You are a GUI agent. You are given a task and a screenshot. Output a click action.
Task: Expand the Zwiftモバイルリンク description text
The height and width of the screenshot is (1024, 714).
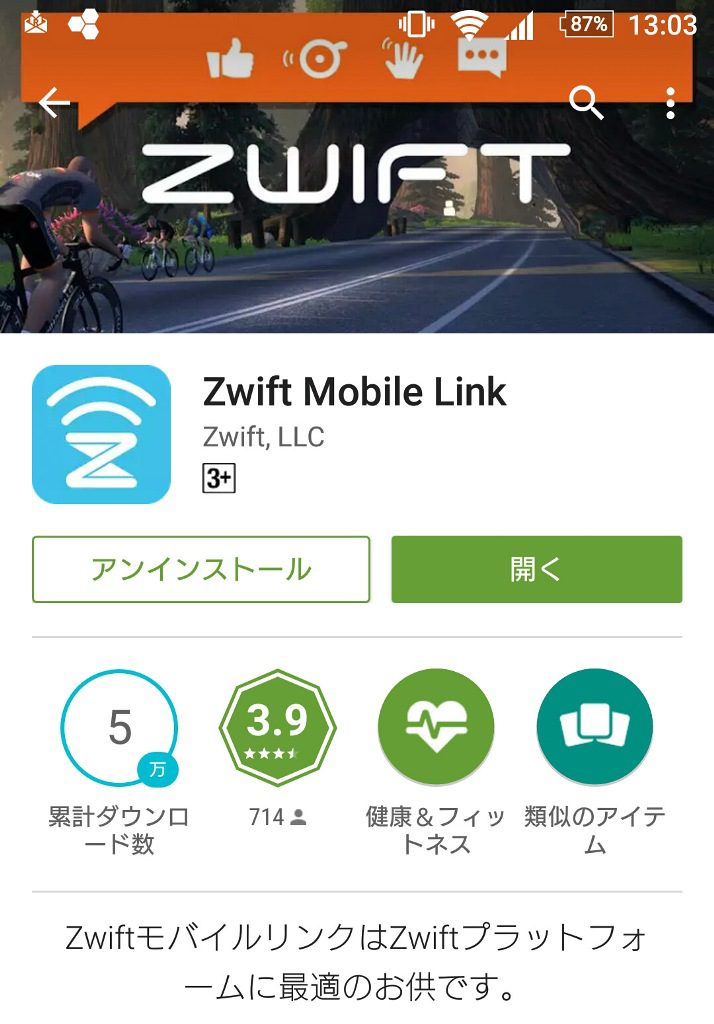pyautogui.click(x=357, y=962)
